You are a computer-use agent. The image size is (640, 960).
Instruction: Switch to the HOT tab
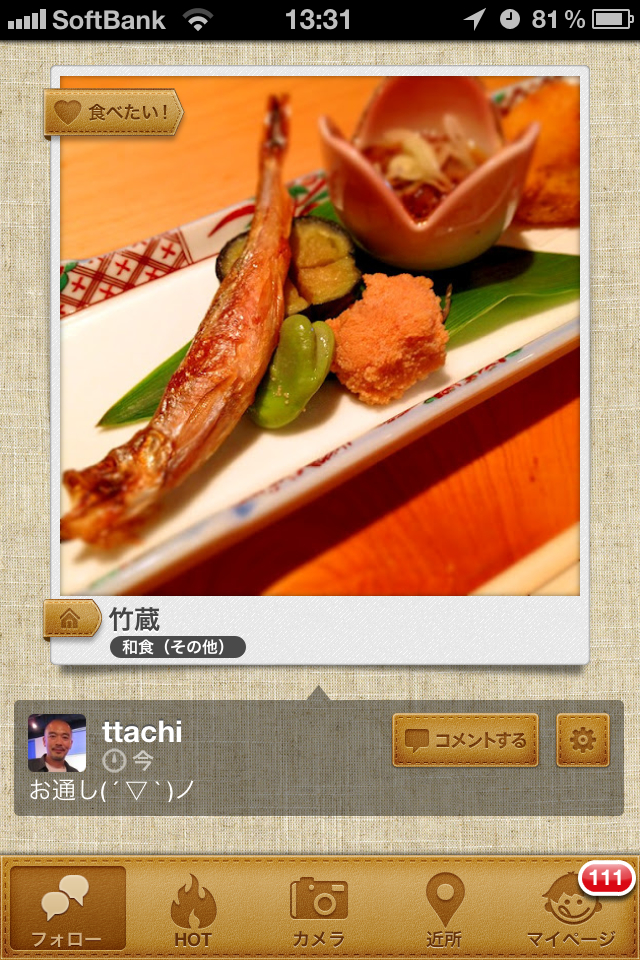[x=192, y=908]
